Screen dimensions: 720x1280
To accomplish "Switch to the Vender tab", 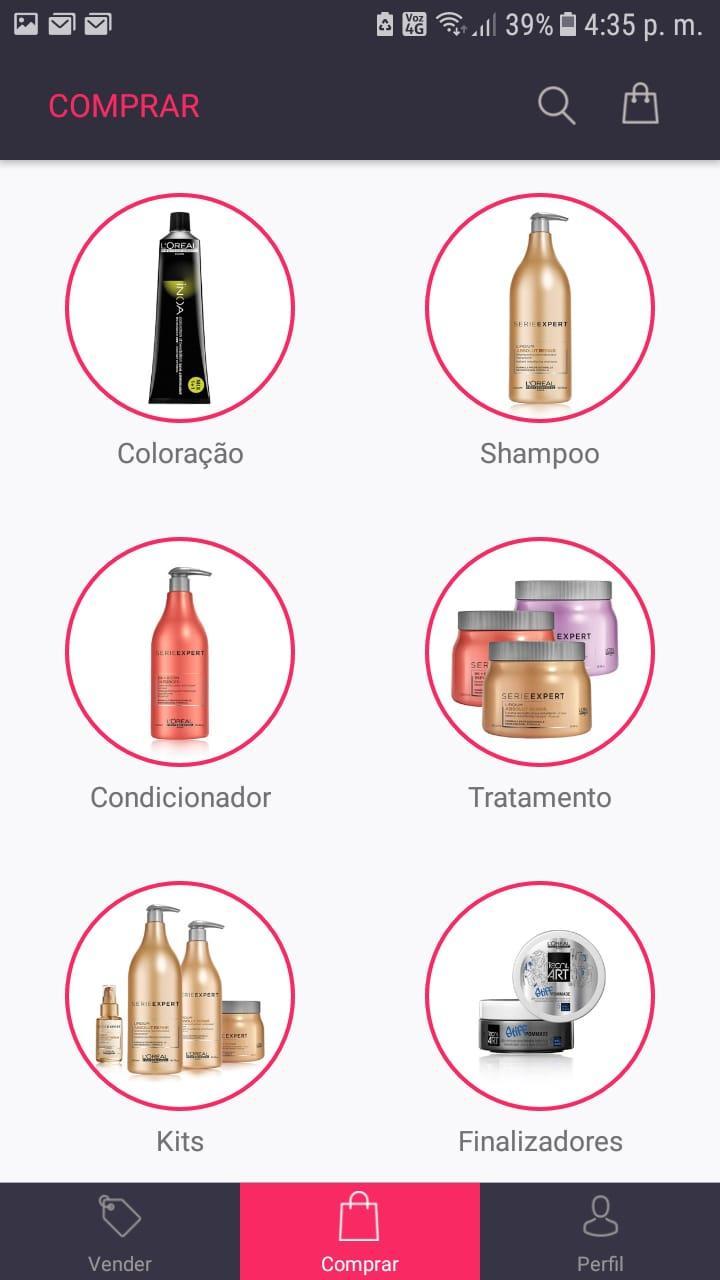I will tap(120, 1232).
